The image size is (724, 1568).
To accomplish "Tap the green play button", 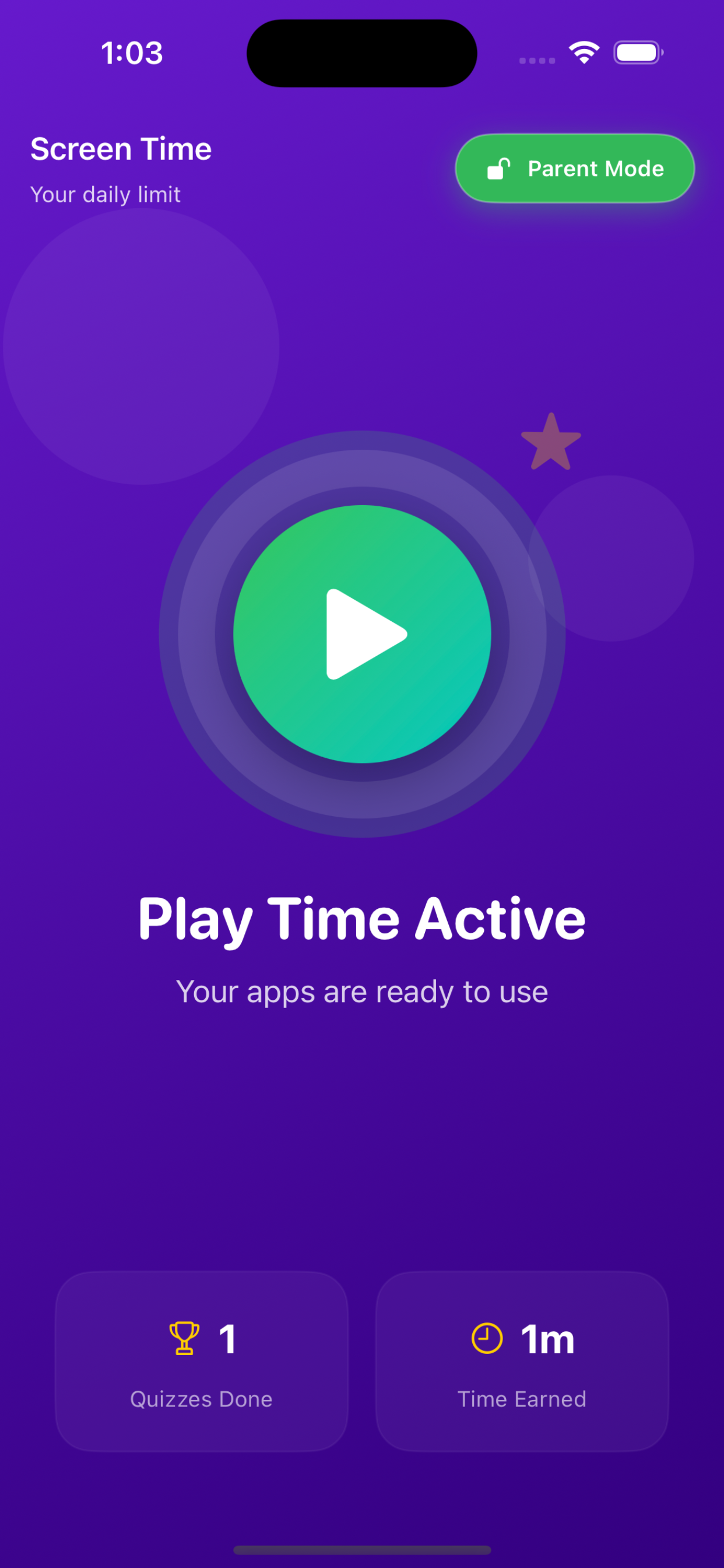I will coord(362,633).
